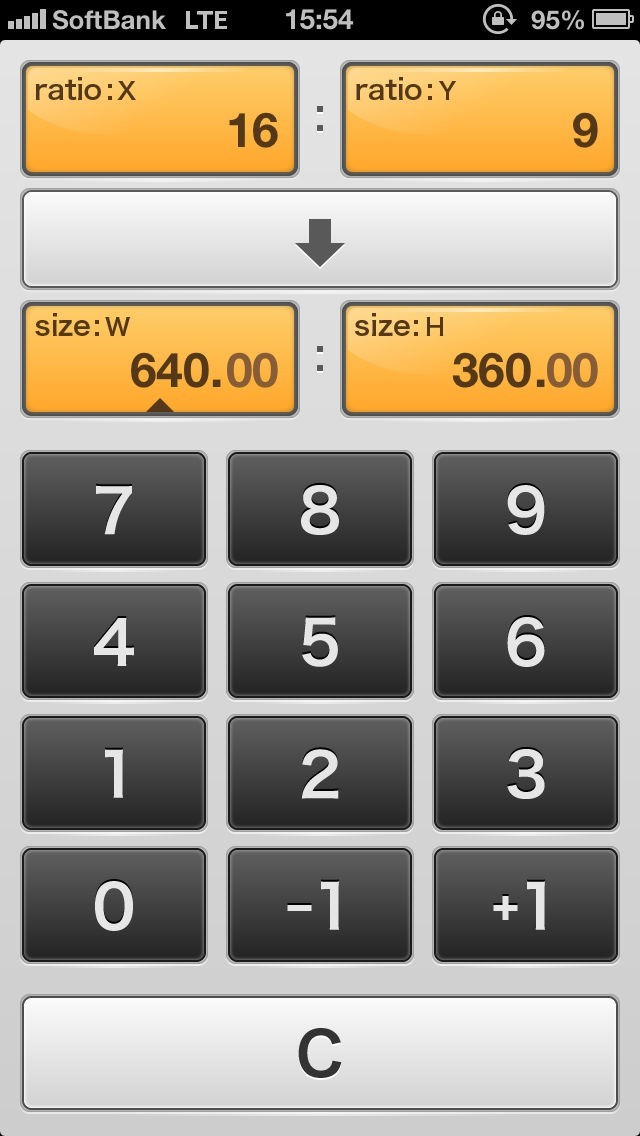Select the size H field
The image size is (640, 1136).
coord(479,359)
